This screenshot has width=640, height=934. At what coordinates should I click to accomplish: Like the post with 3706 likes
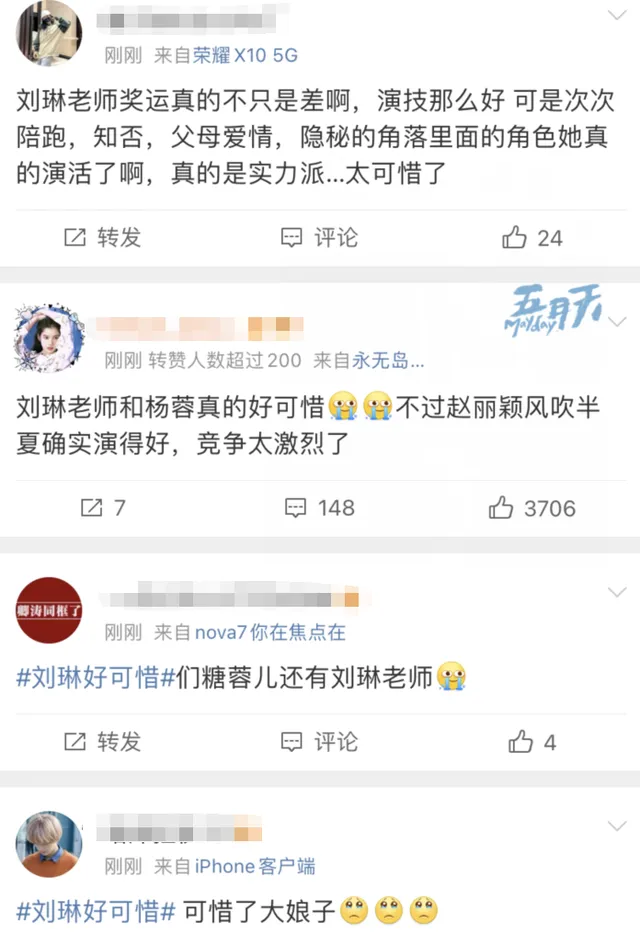pos(533,508)
